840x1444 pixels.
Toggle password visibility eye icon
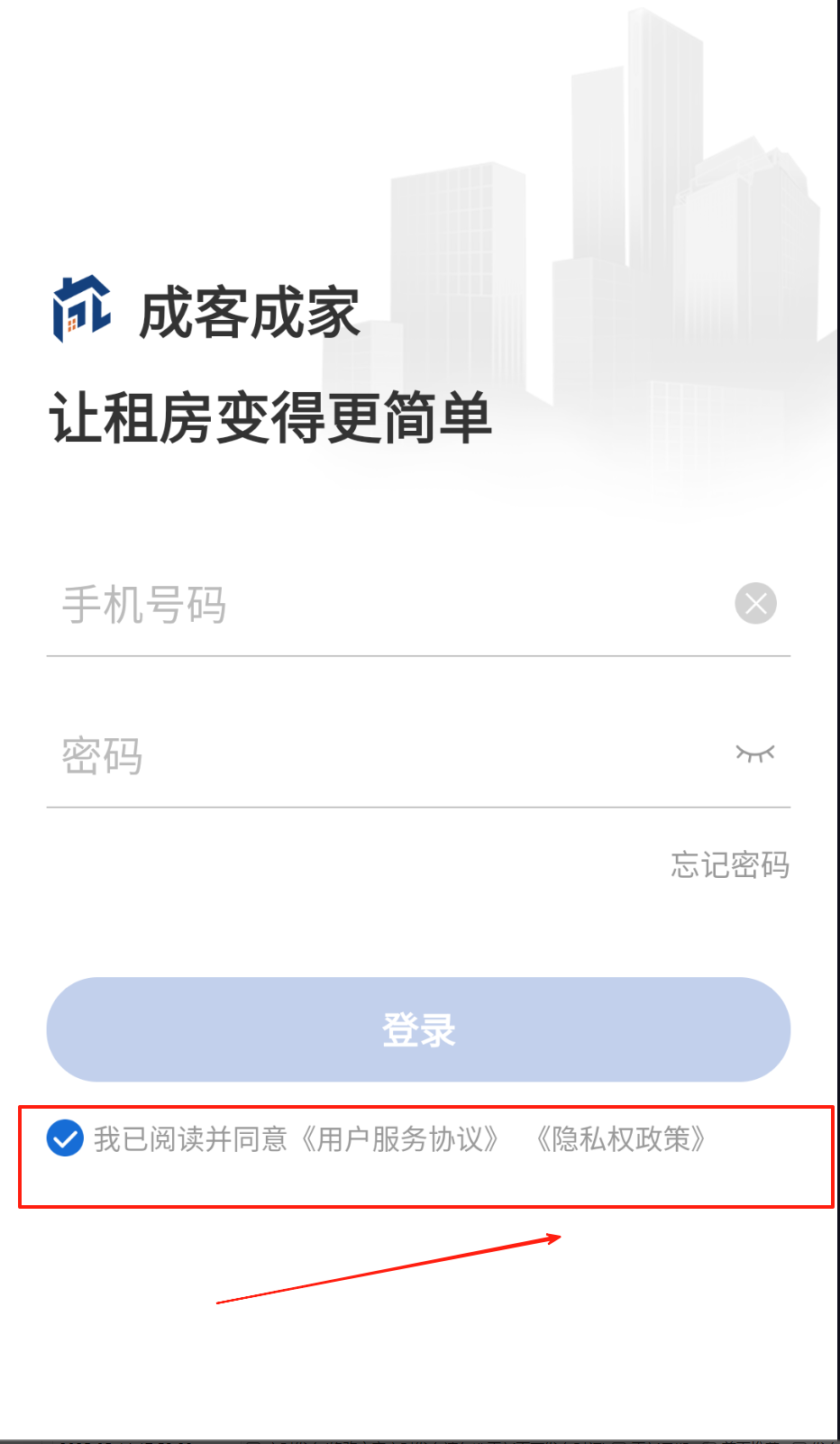[755, 754]
